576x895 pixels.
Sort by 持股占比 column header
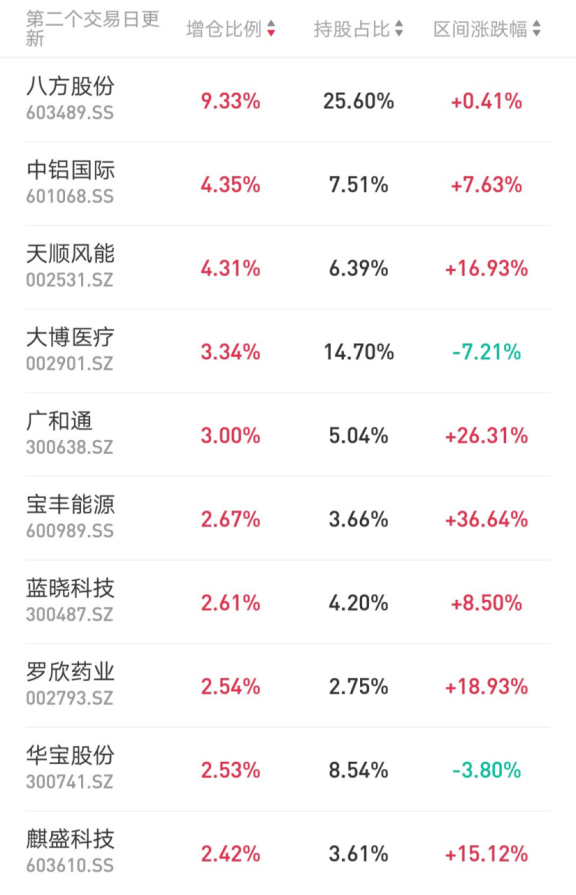pos(359,29)
